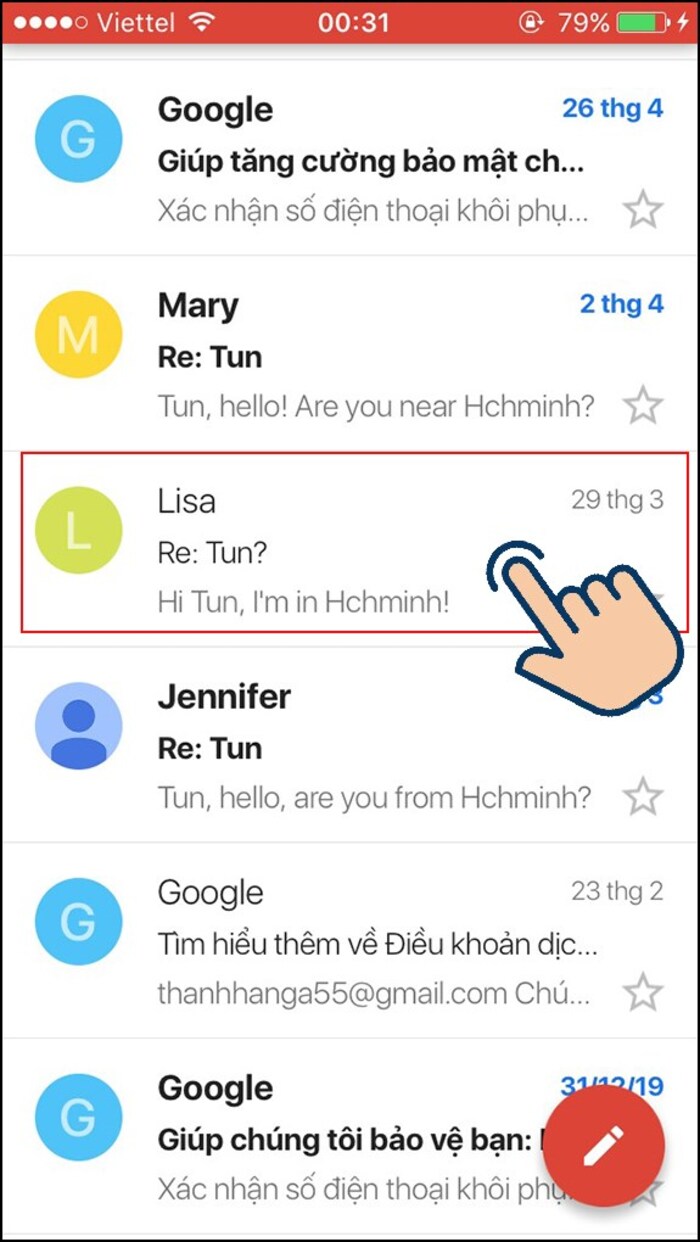This screenshot has height=1242, width=700.
Task: Open Google email dated 26 thg 4
Action: tap(350, 158)
